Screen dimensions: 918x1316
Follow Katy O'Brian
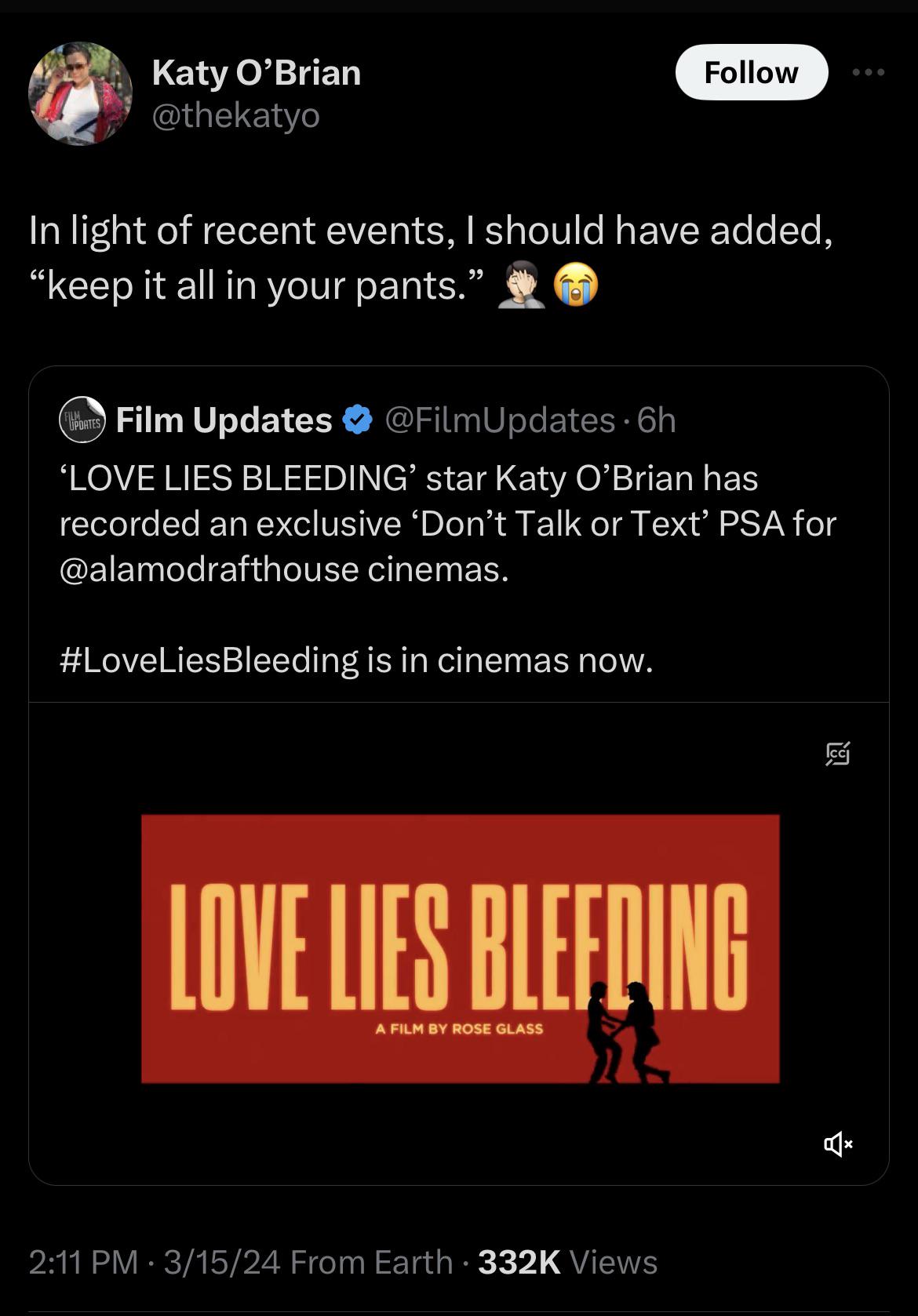tap(751, 72)
